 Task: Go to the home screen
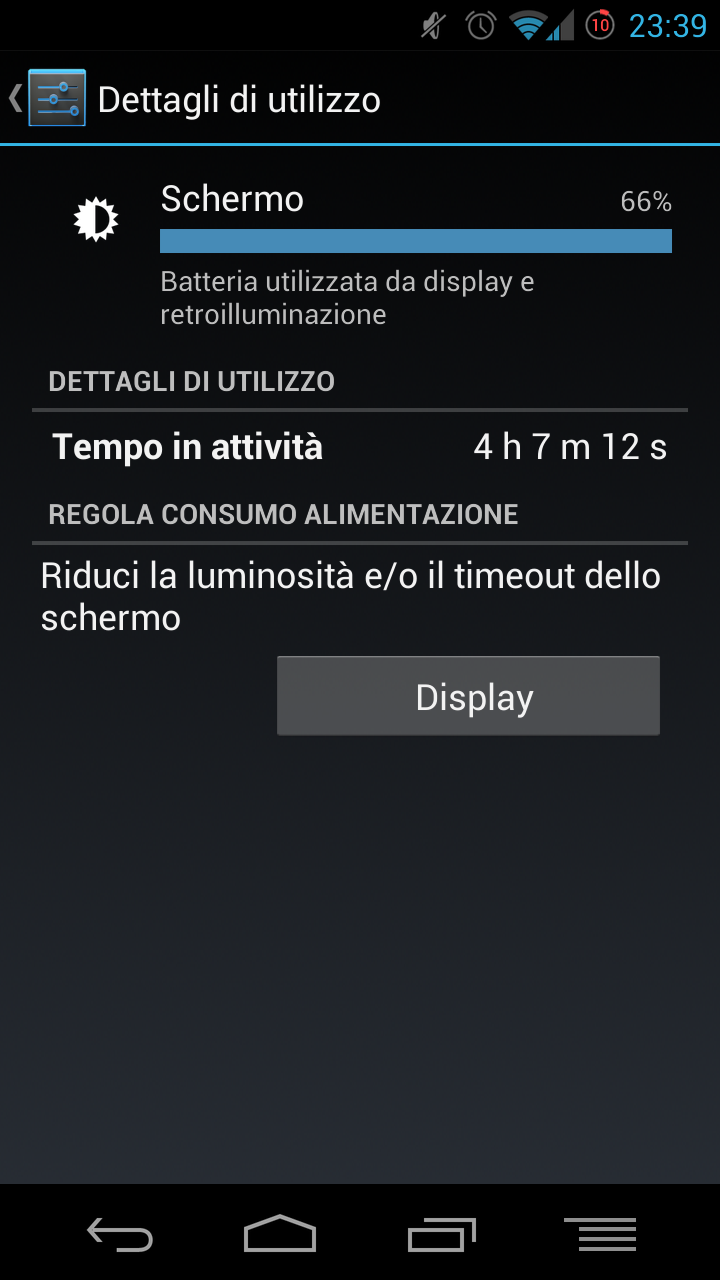coord(280,1234)
